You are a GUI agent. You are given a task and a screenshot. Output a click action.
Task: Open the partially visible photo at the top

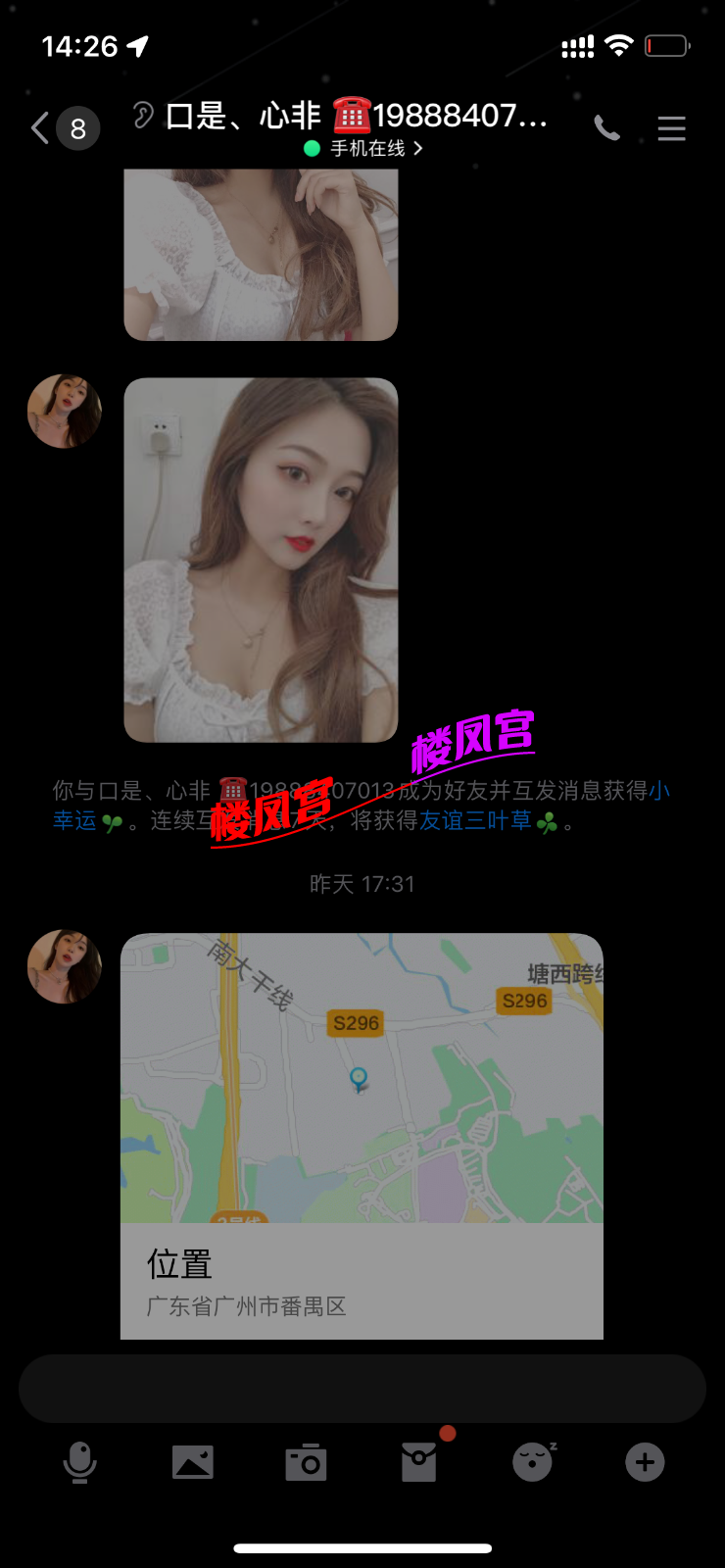click(261, 255)
